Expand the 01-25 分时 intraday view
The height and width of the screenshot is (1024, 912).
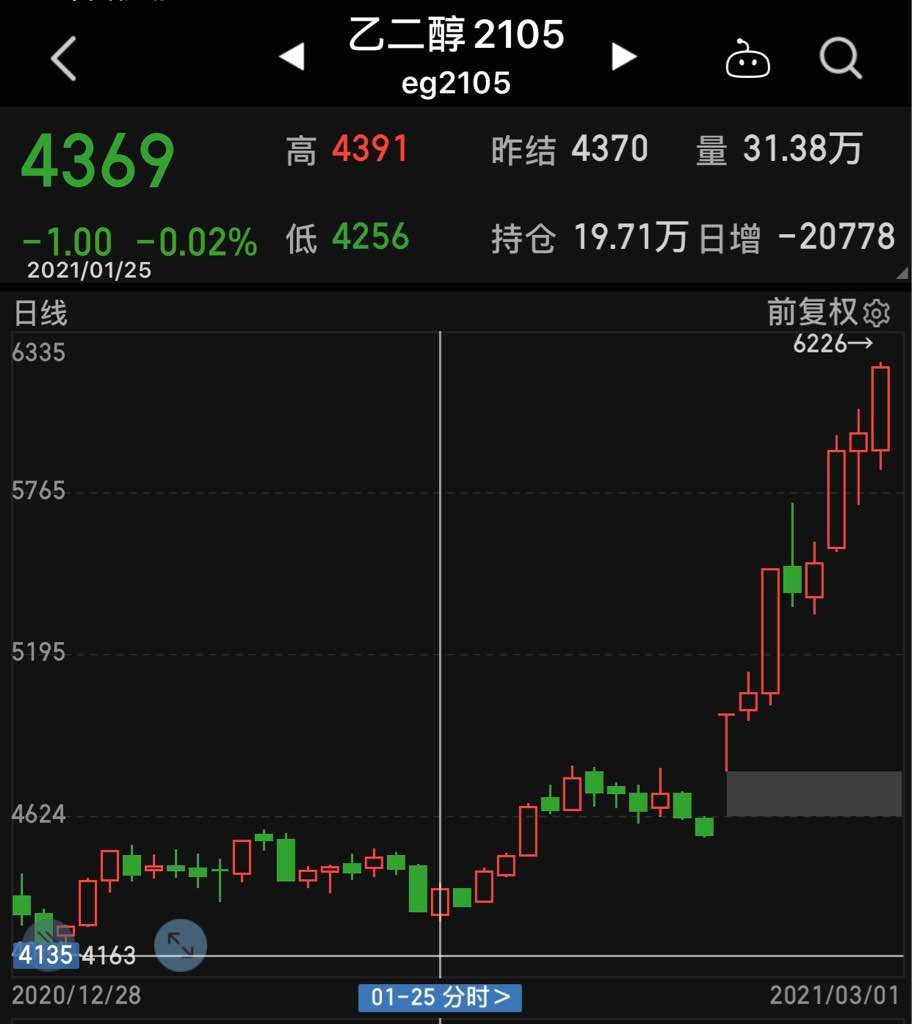click(x=439, y=997)
